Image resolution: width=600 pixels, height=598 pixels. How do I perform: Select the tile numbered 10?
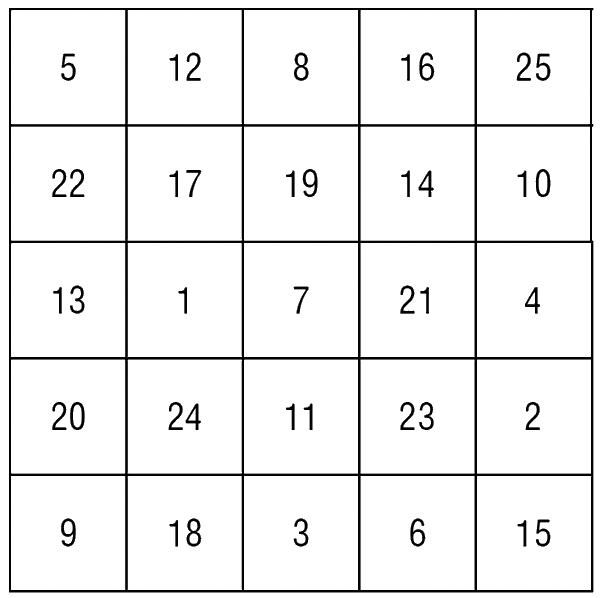pos(533,184)
